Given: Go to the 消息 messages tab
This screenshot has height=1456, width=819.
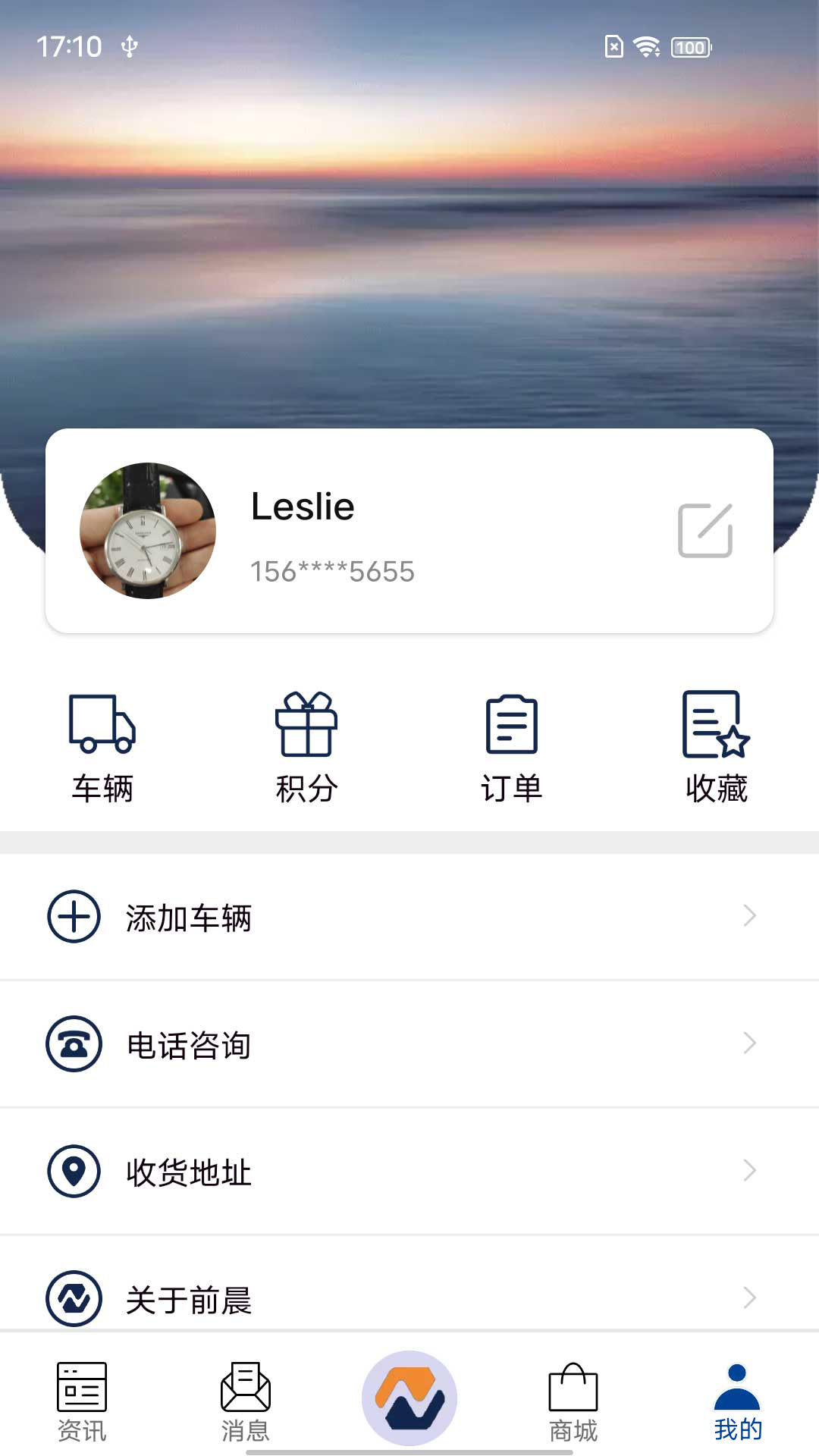Looking at the screenshot, I should click(245, 1401).
